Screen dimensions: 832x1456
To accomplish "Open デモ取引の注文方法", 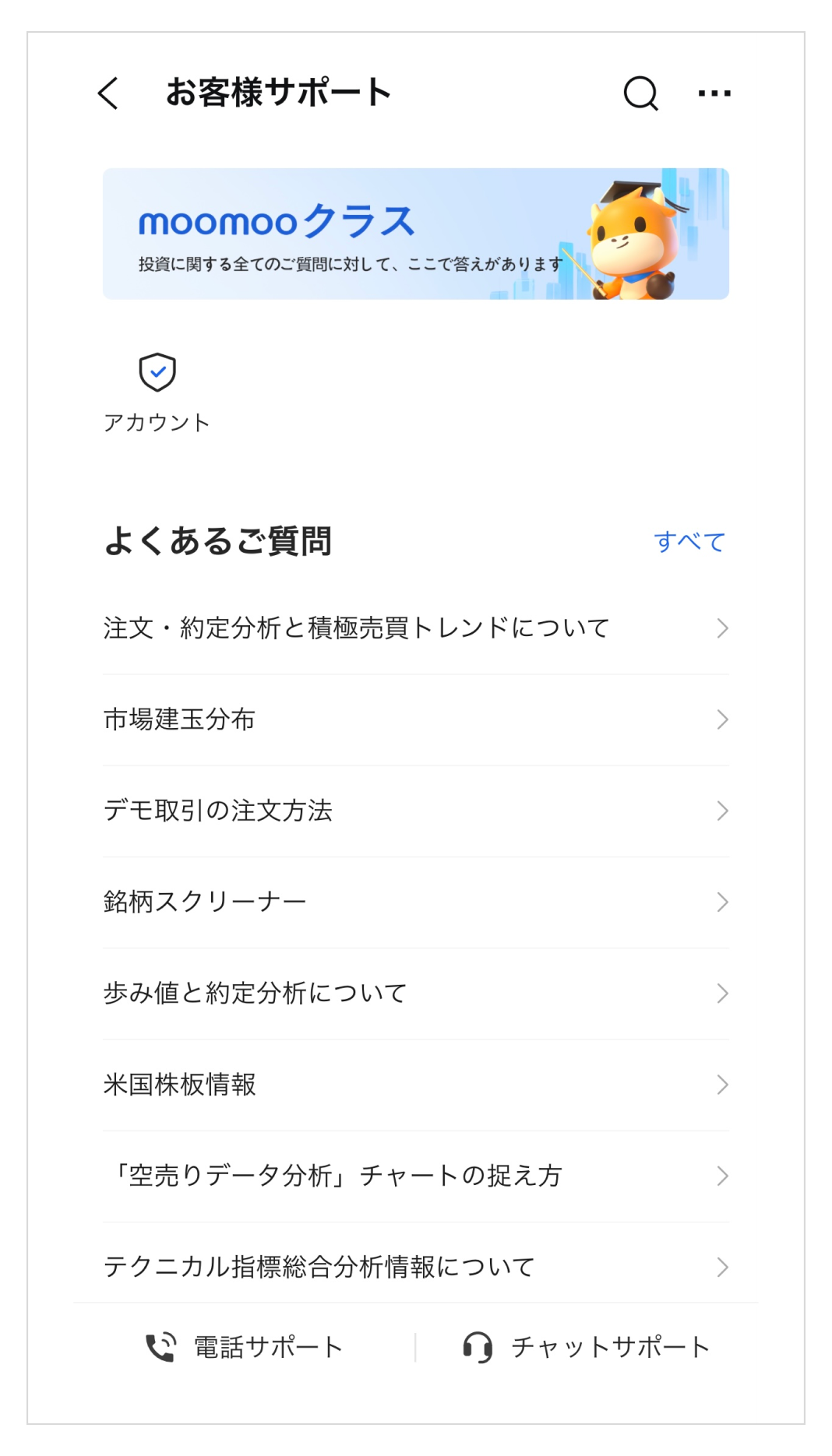I will [416, 811].
